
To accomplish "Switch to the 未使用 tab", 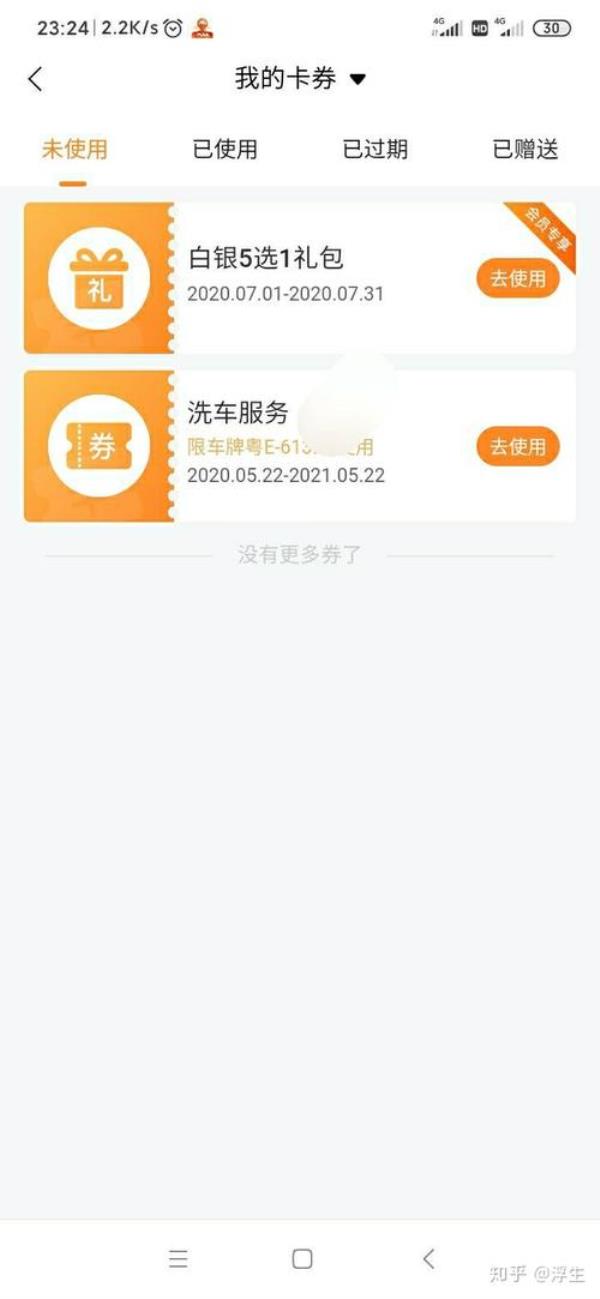I will click(x=74, y=150).
